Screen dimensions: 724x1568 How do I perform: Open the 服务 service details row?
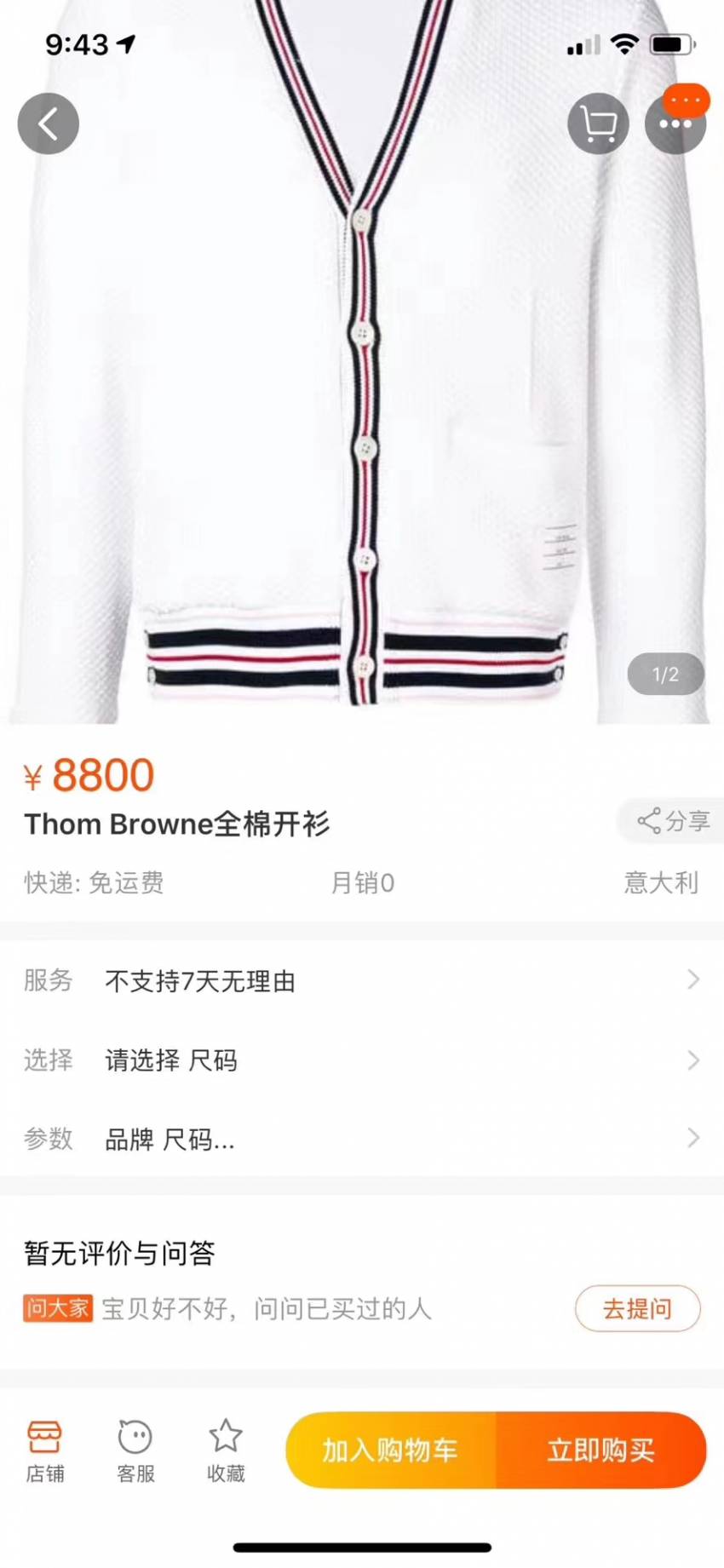tap(362, 980)
